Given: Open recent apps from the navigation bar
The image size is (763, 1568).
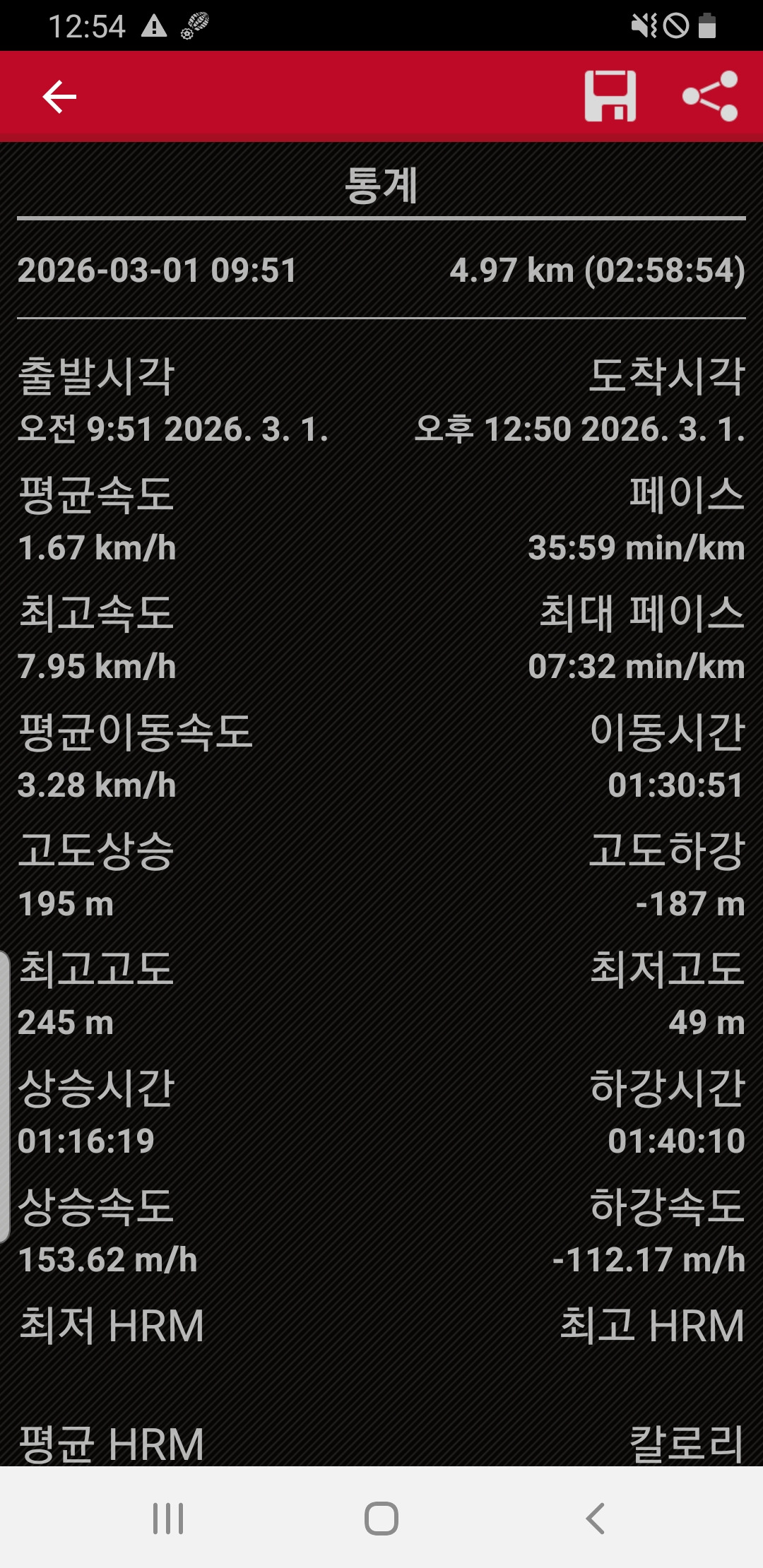Looking at the screenshot, I should [168, 1518].
